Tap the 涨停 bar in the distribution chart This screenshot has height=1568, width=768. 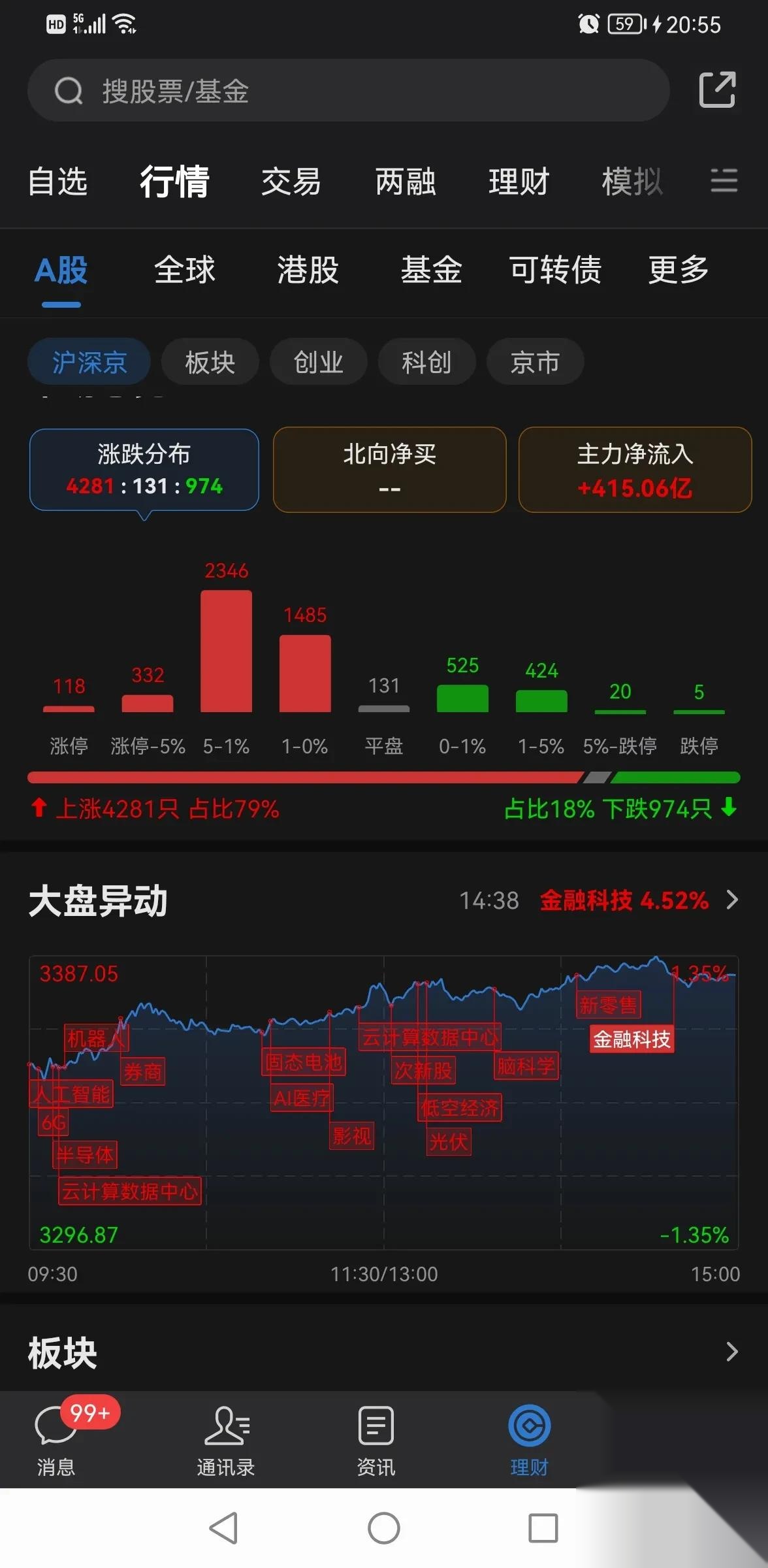(x=68, y=708)
